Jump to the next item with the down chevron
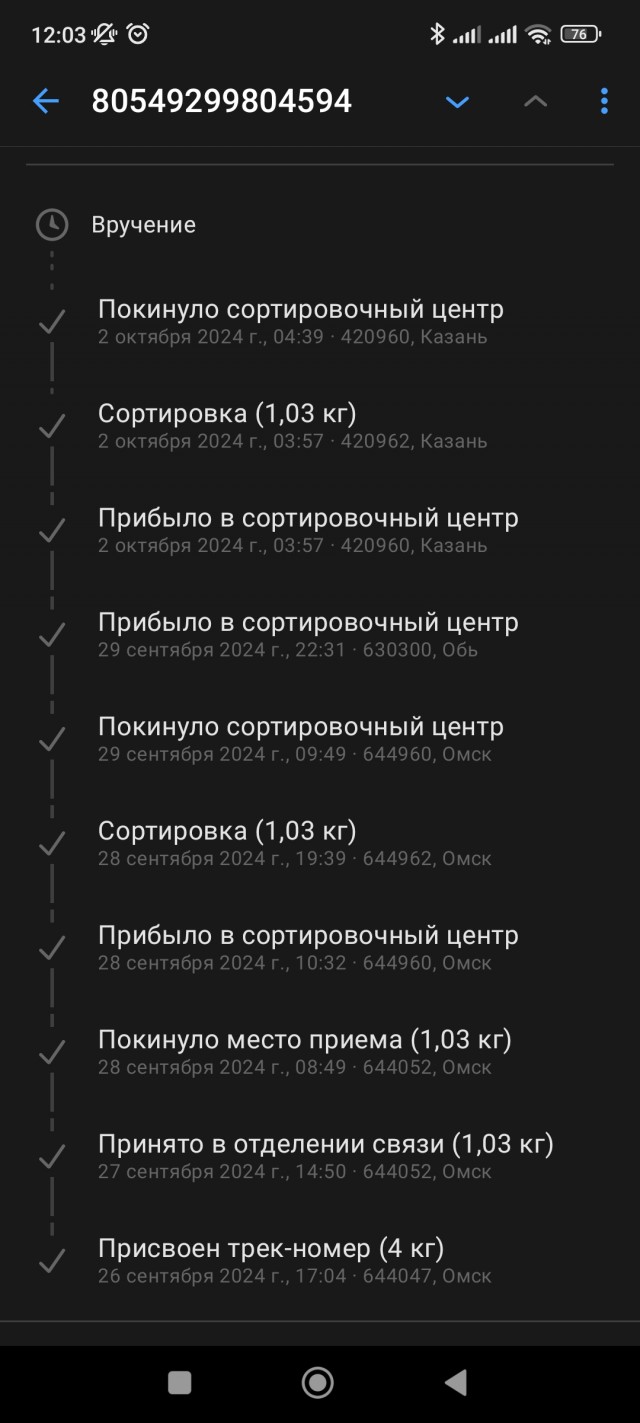Viewport: 640px width, 1423px height. pos(457,101)
